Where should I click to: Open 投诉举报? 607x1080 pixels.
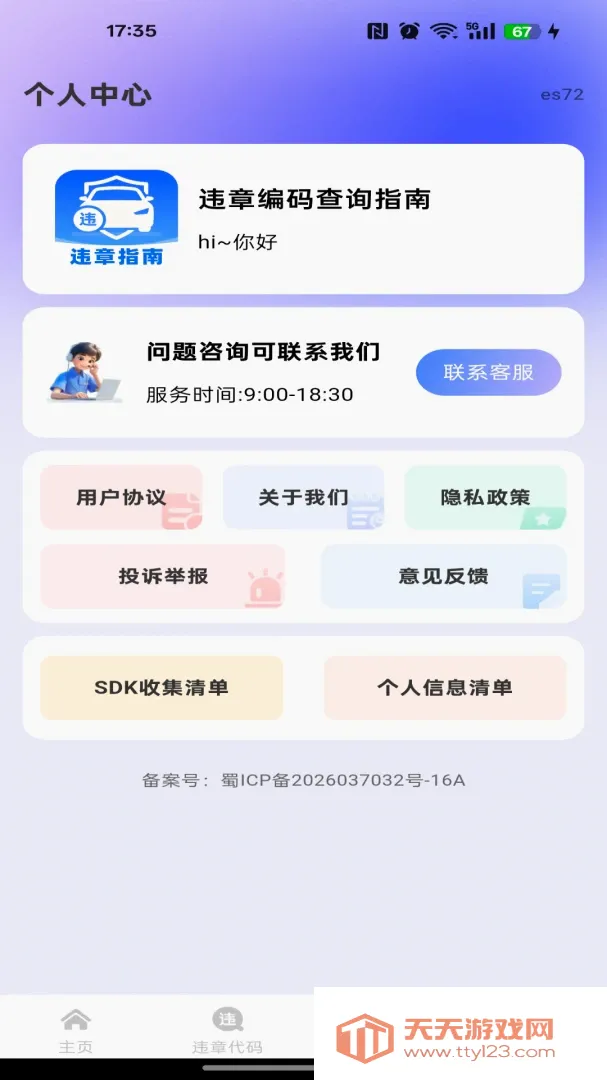tap(163, 577)
